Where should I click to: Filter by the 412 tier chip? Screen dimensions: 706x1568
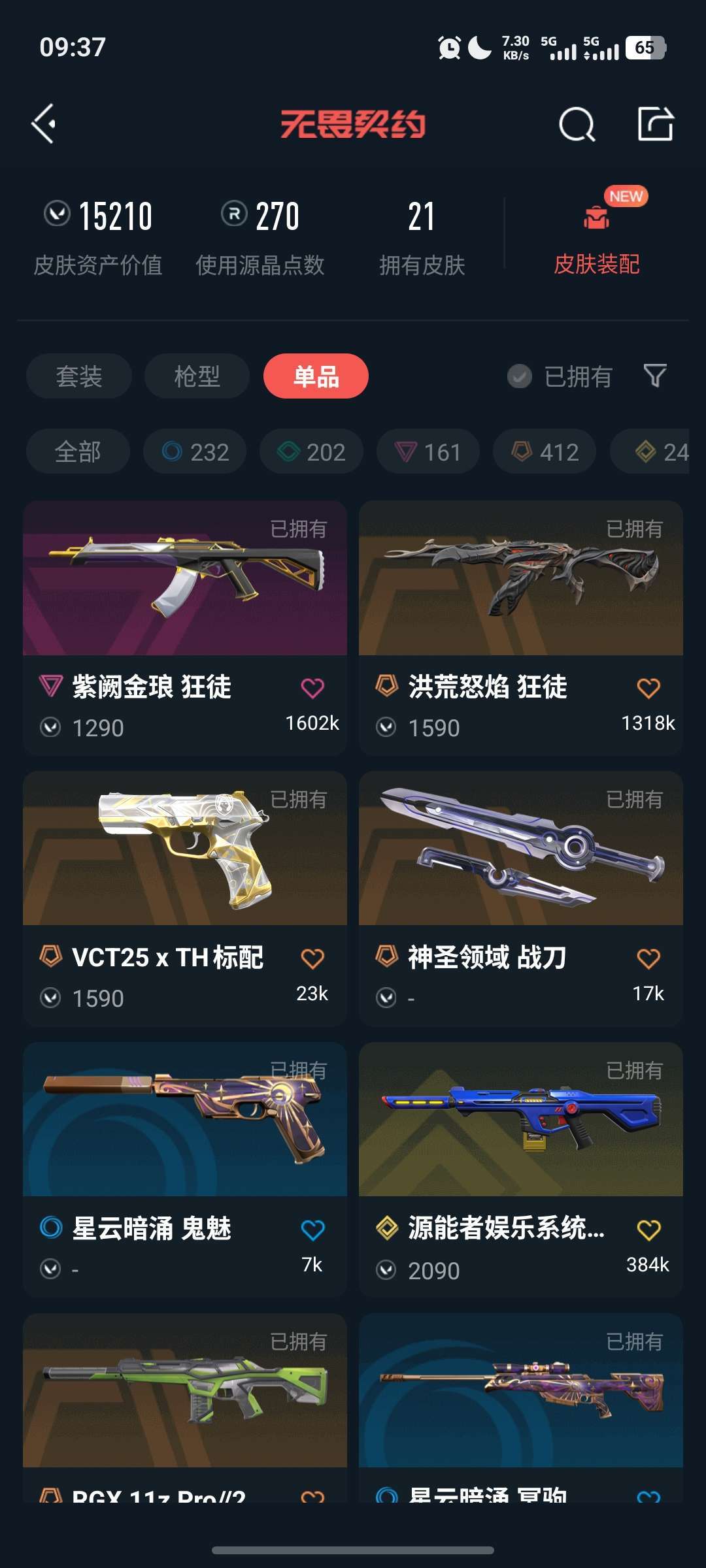(545, 451)
